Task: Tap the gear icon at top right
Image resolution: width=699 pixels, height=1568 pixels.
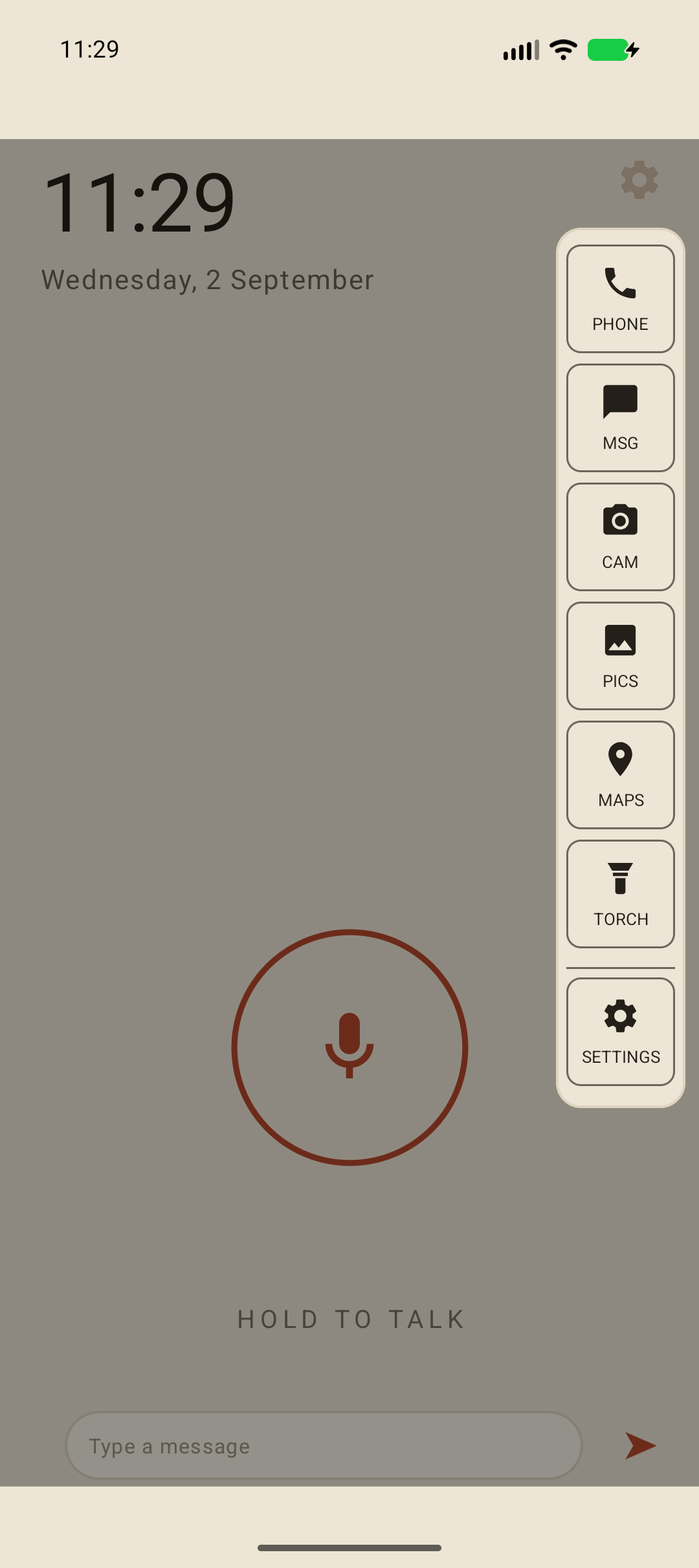Action: (x=639, y=180)
